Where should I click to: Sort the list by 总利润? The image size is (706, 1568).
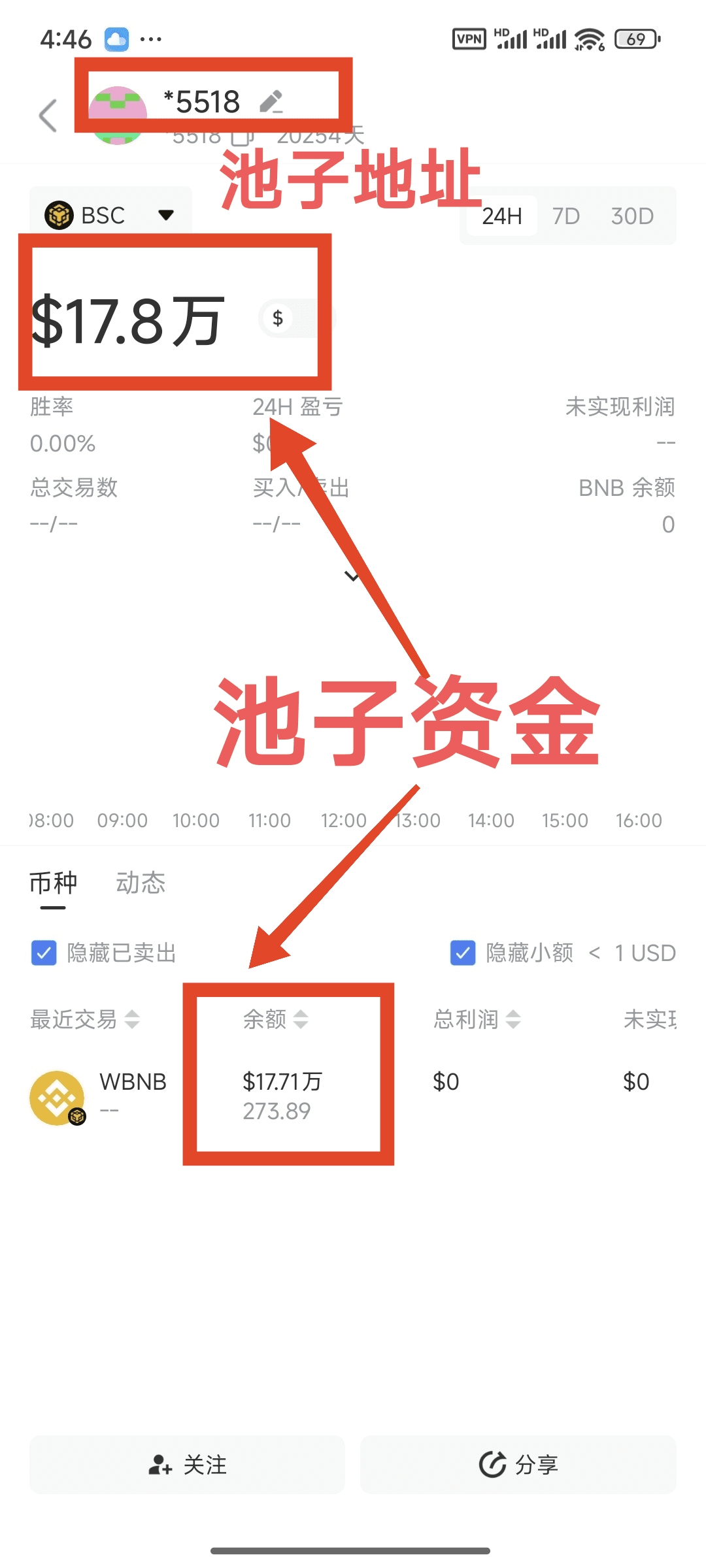coord(477,1019)
